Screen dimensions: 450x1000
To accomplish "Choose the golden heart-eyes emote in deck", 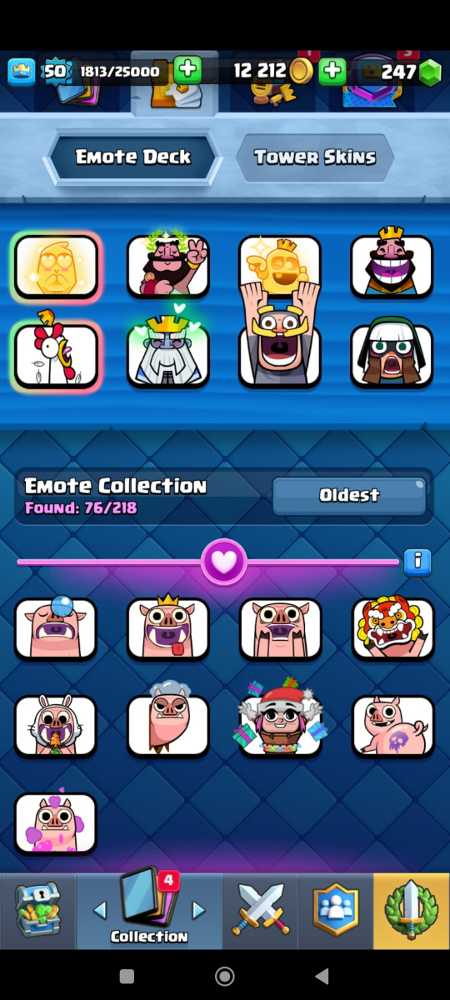I will (56, 266).
